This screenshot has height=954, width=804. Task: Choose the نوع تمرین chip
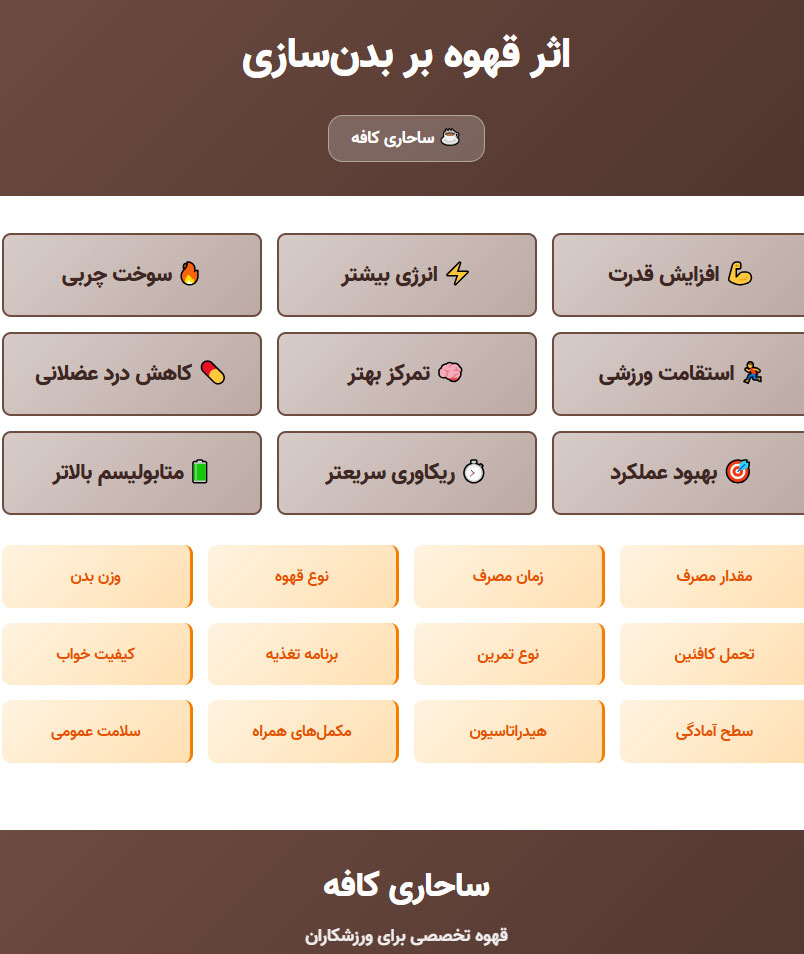coord(508,654)
